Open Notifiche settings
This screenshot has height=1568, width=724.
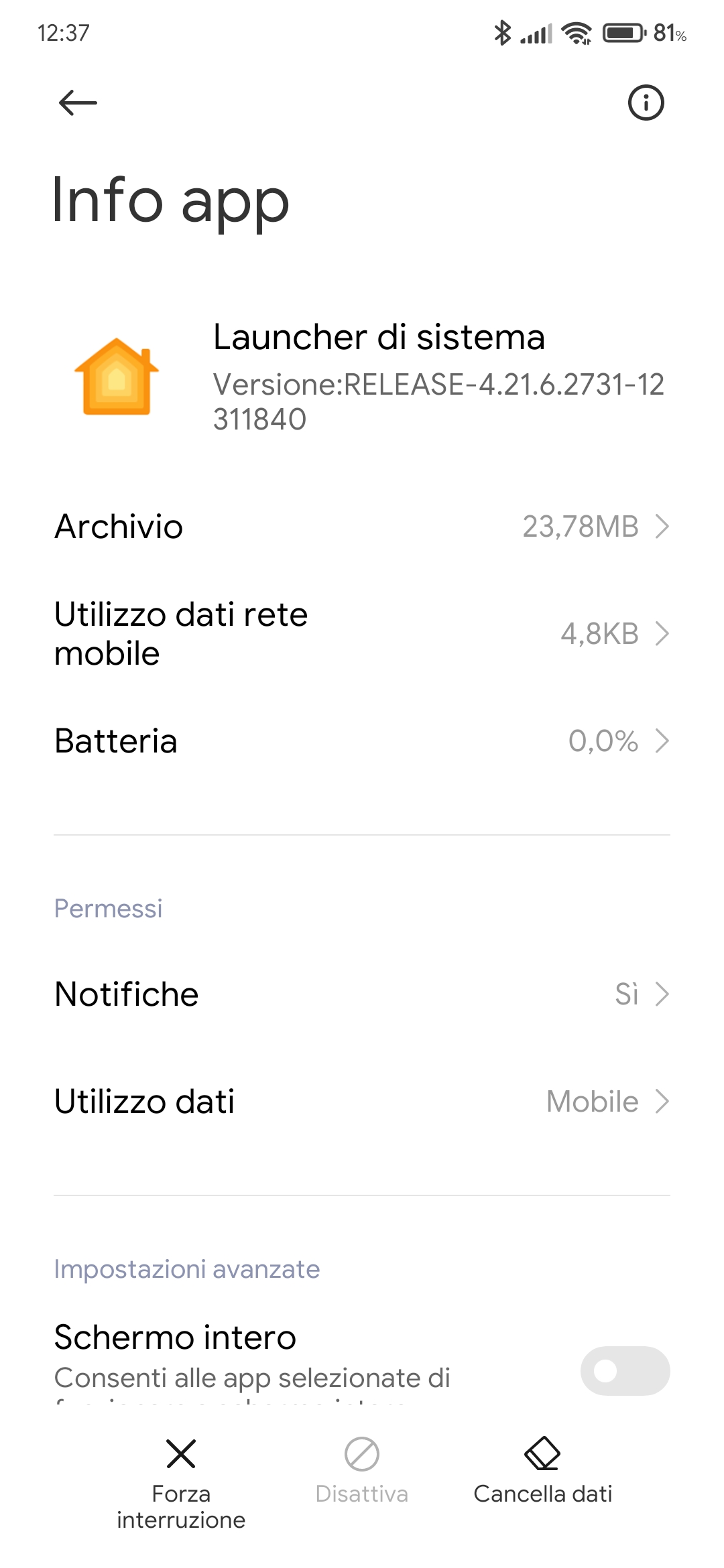pos(362,994)
